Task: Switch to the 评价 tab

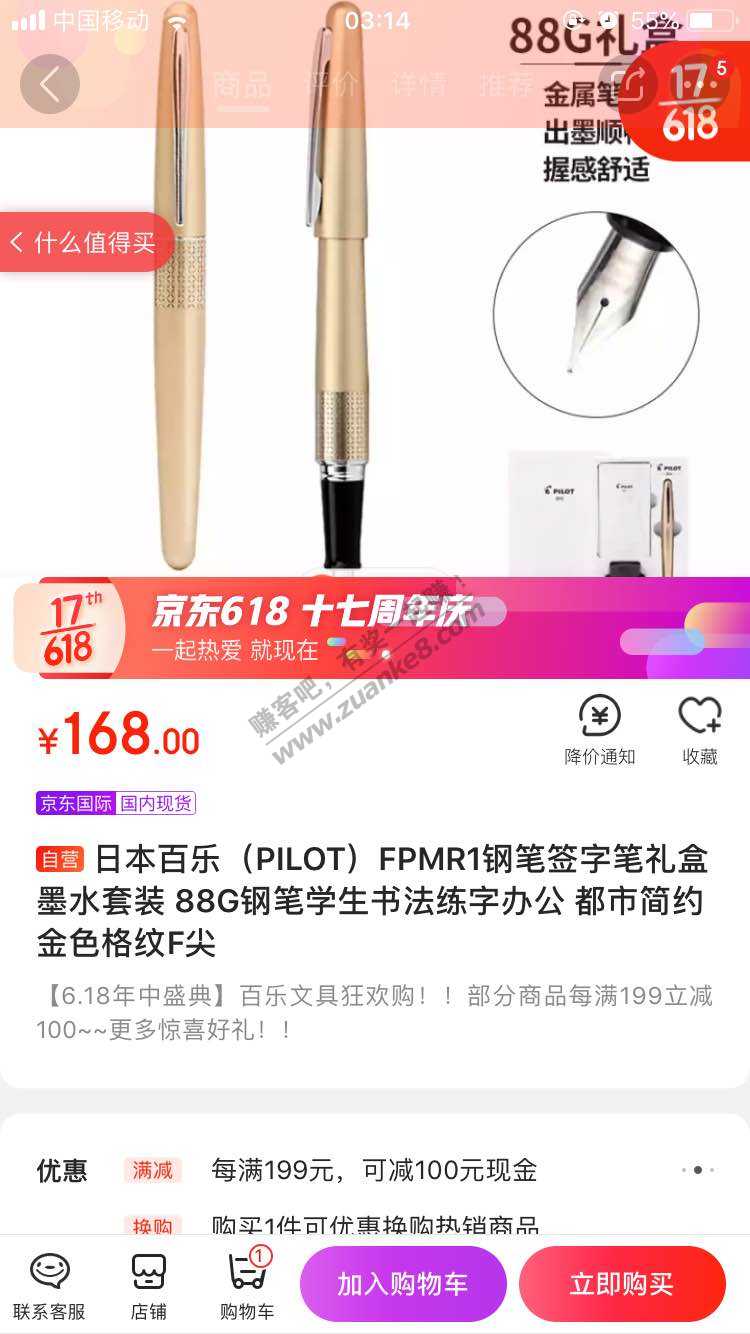Action: tap(331, 84)
